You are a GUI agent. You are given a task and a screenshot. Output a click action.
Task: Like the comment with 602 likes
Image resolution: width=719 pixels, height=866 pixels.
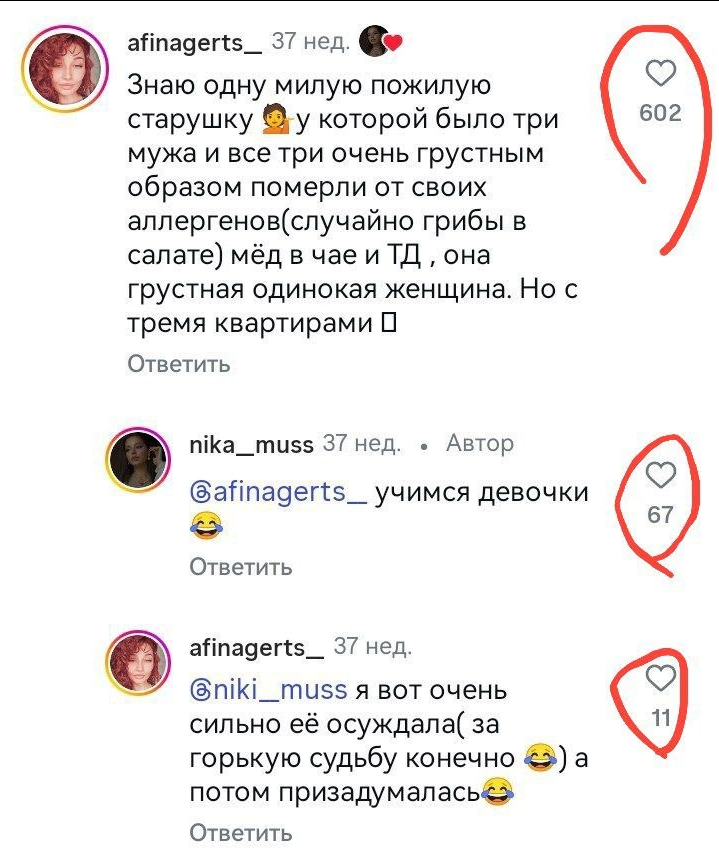(x=661, y=74)
